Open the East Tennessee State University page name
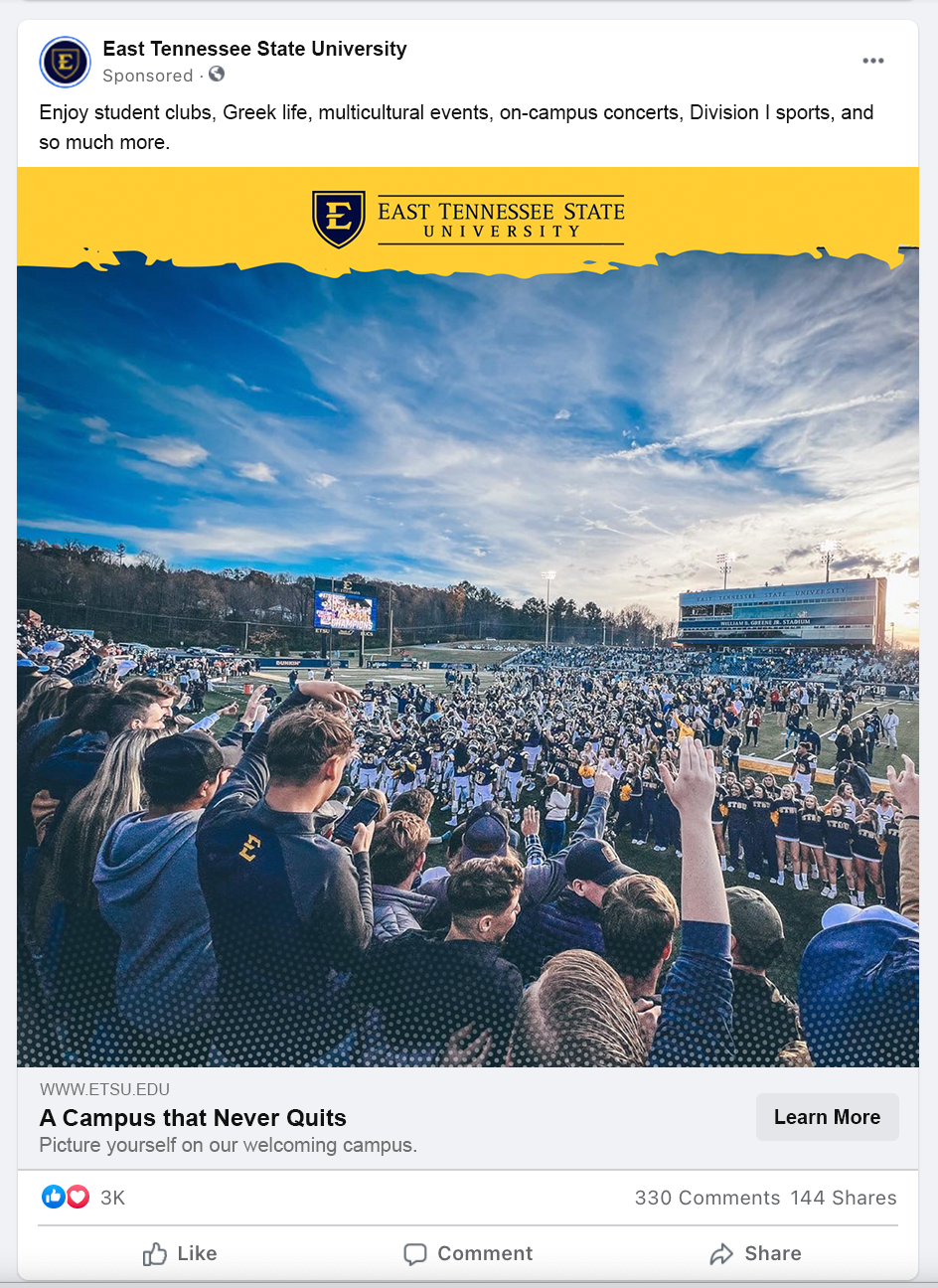This screenshot has height=1288, width=938. (254, 49)
